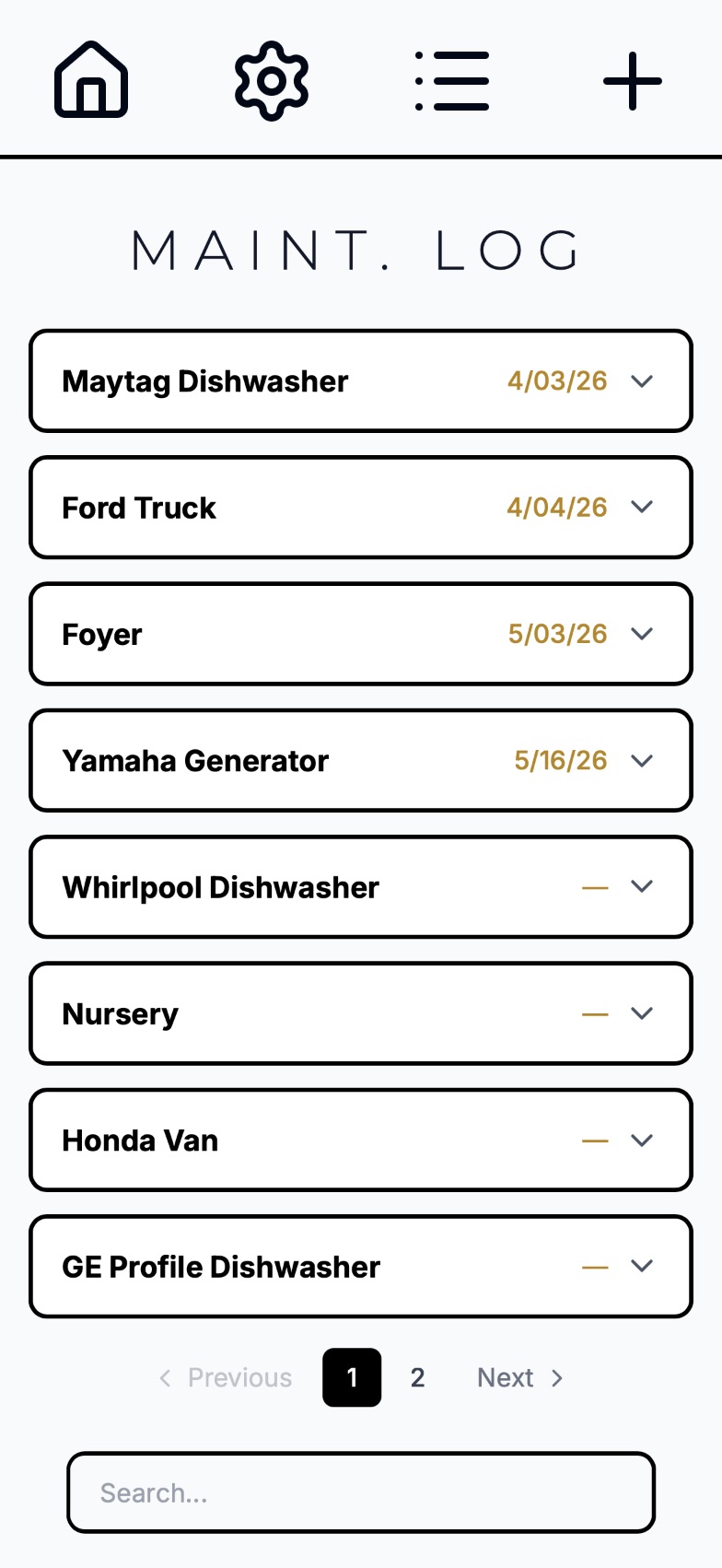Click the Next pagination link

(505, 1377)
